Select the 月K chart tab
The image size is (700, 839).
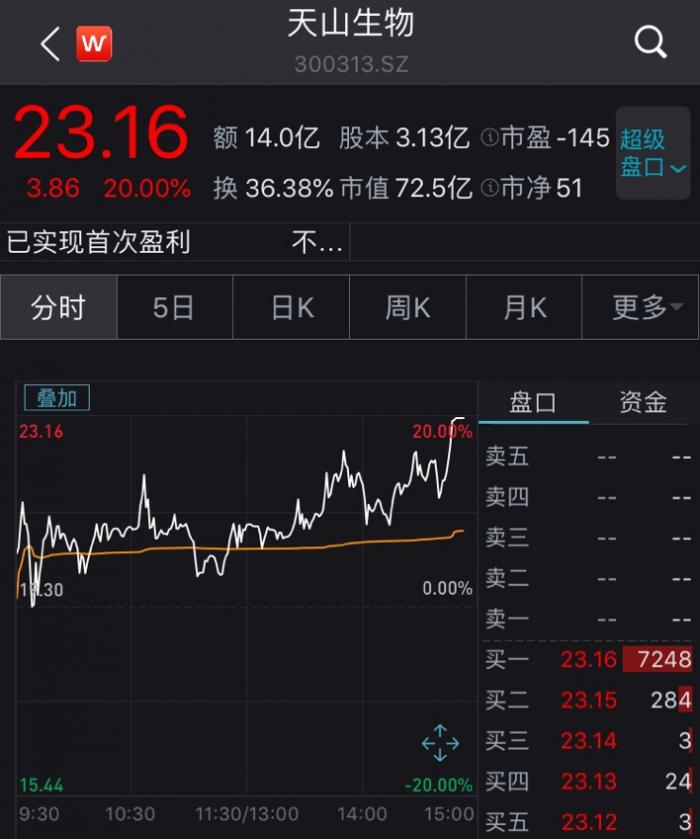(525, 308)
